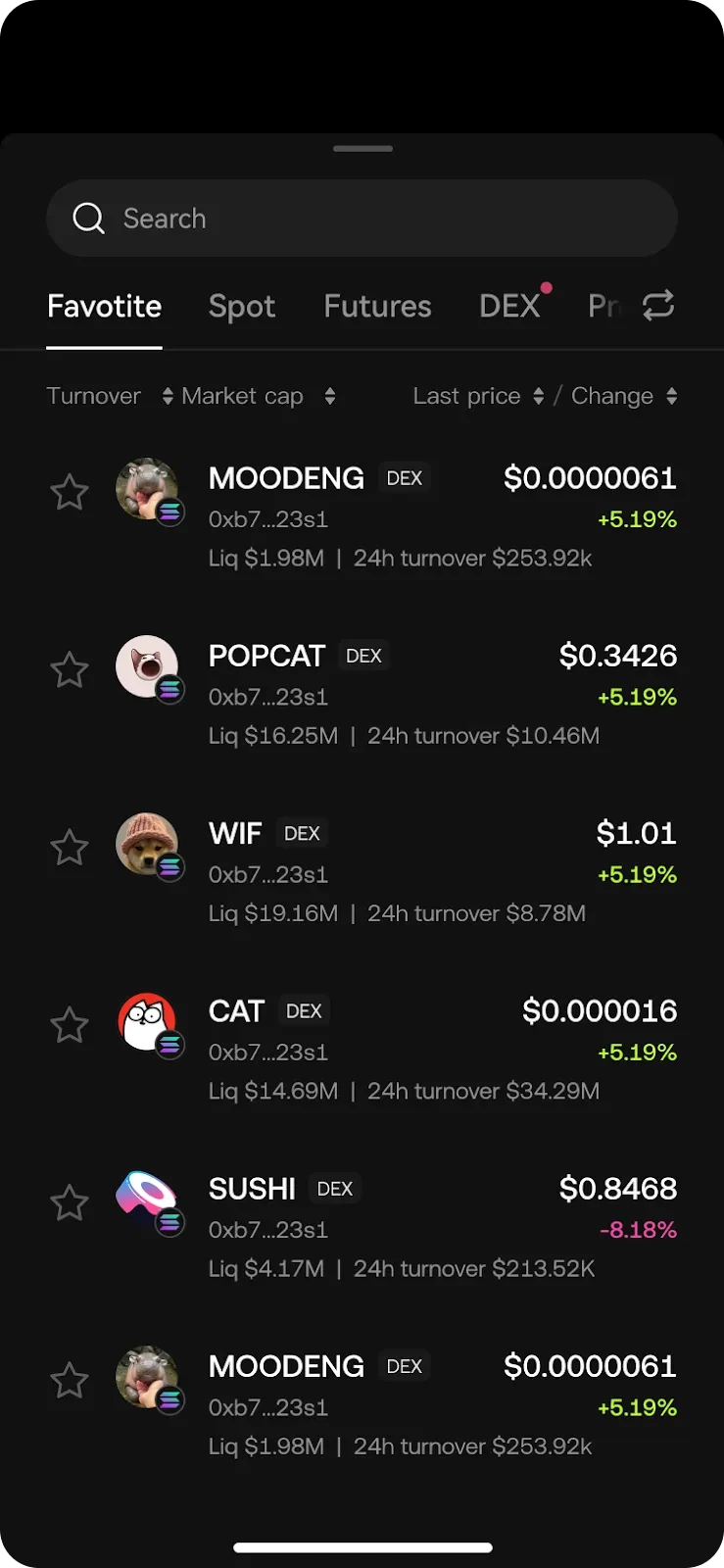The height and width of the screenshot is (1568, 724).
Task: Tap the swap arrows icon beside tabs
Action: 658,306
